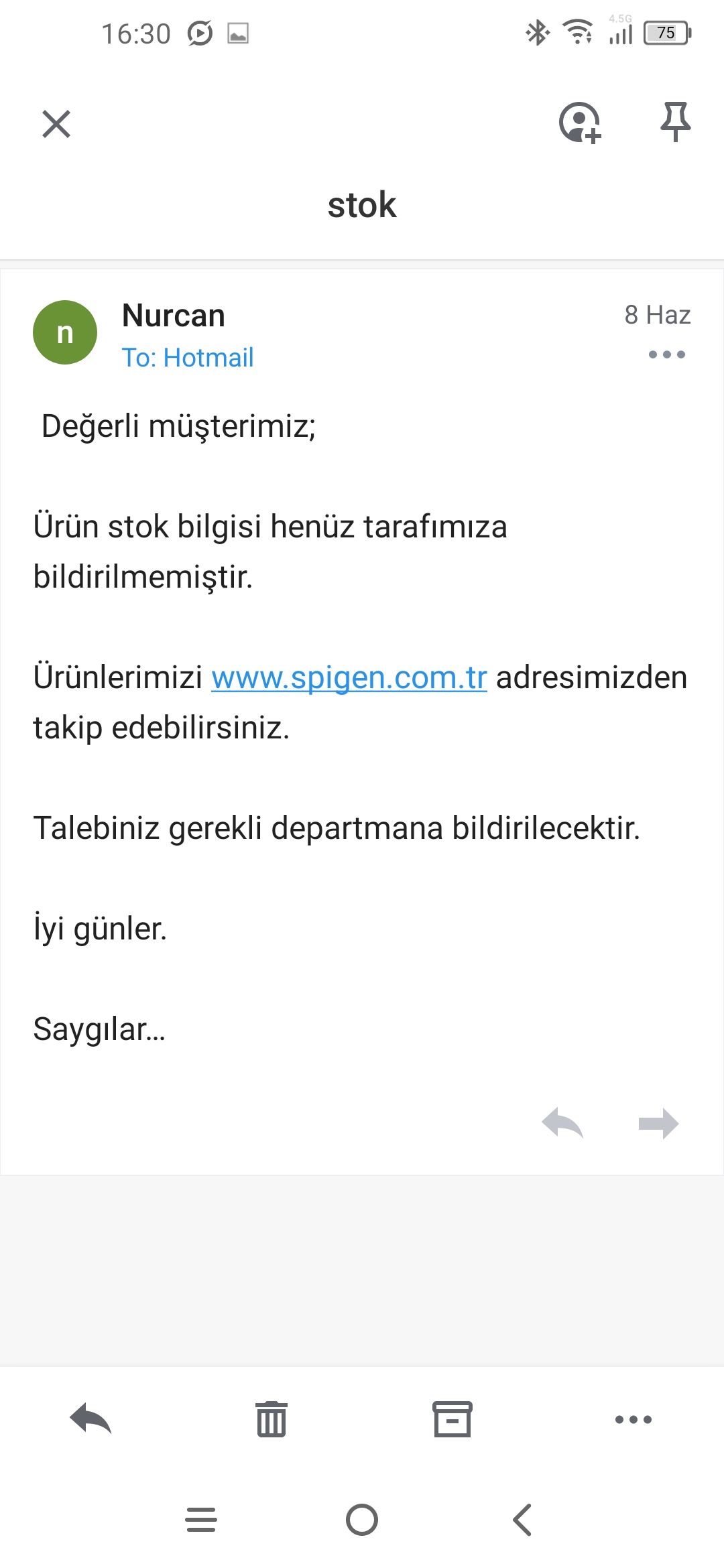Forward the message with the right arrow

[658, 1123]
